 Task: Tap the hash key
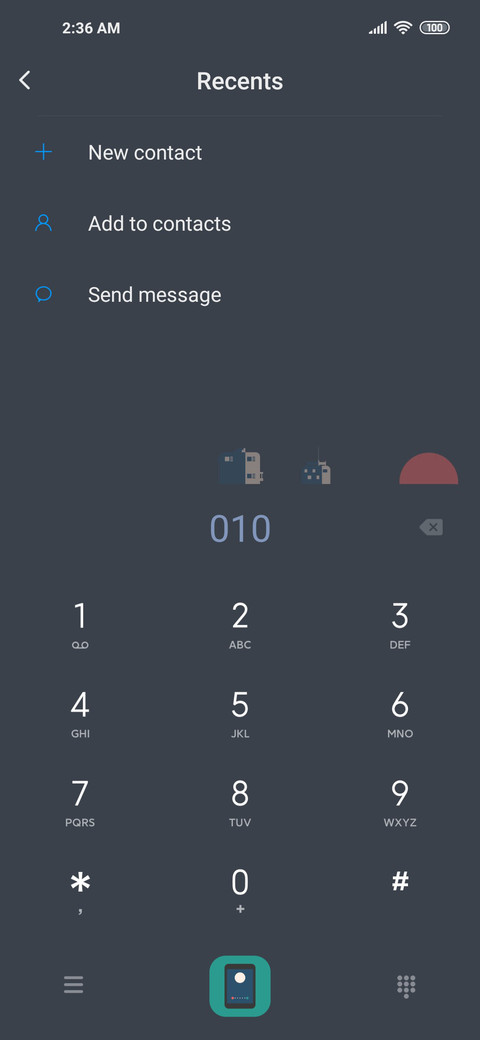point(400,892)
